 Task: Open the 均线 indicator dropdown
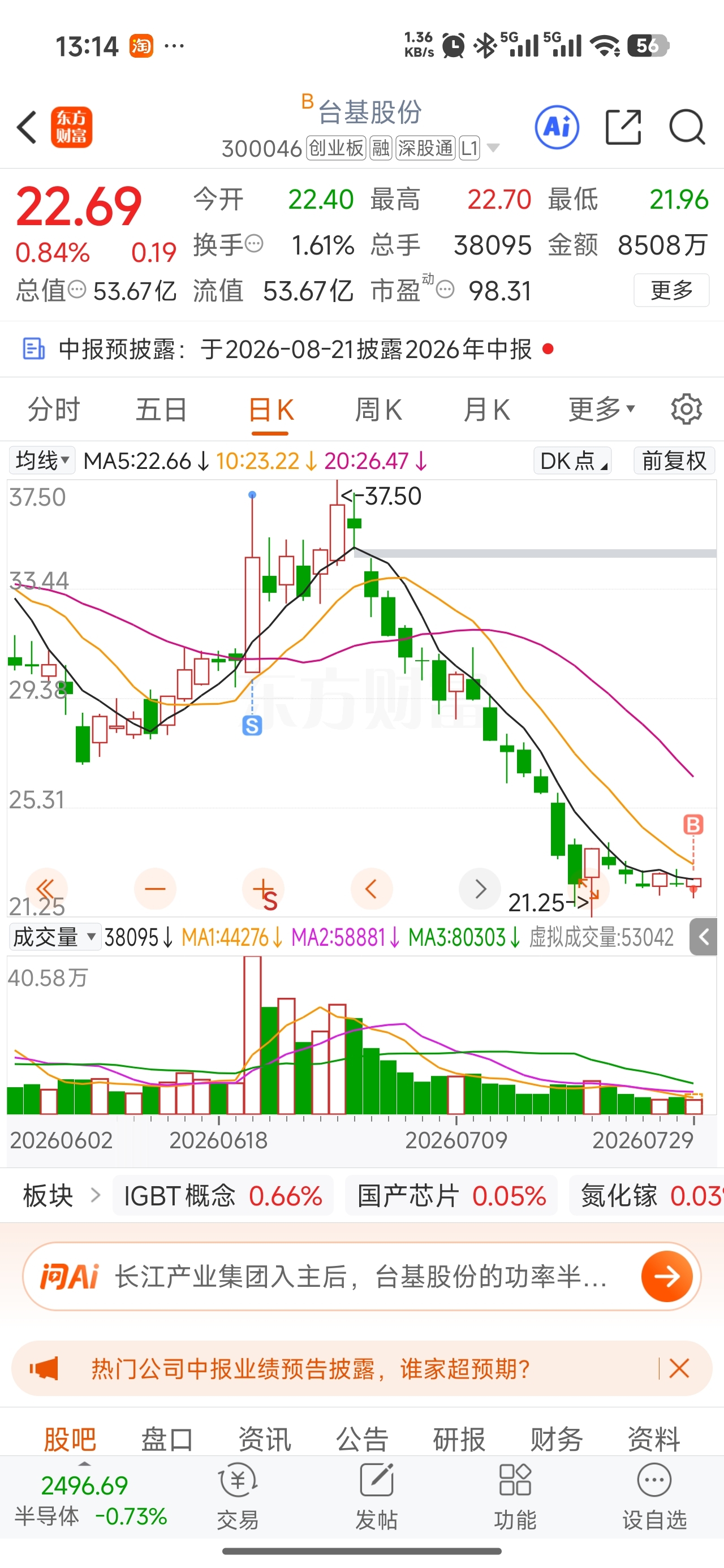click(42, 461)
